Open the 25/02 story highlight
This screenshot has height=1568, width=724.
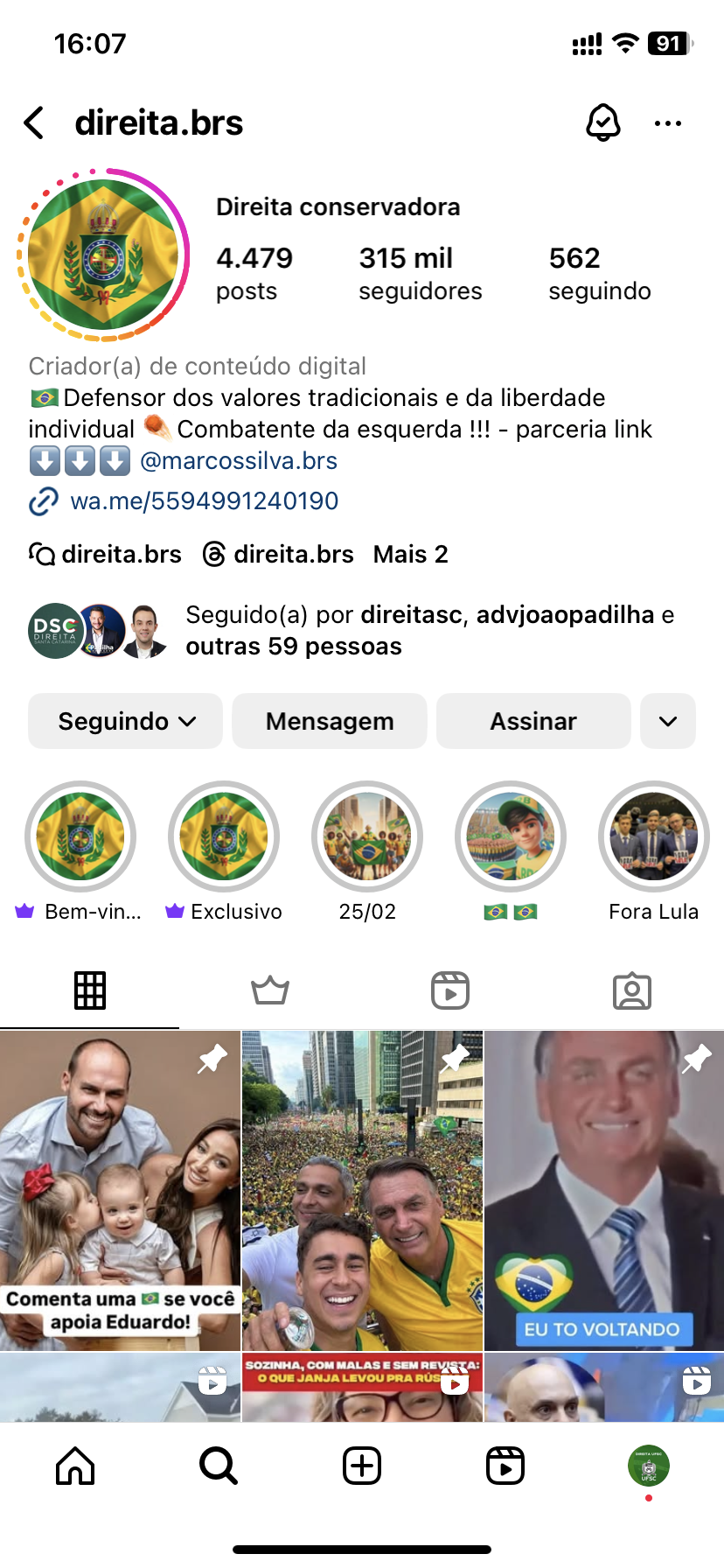pos(367,837)
